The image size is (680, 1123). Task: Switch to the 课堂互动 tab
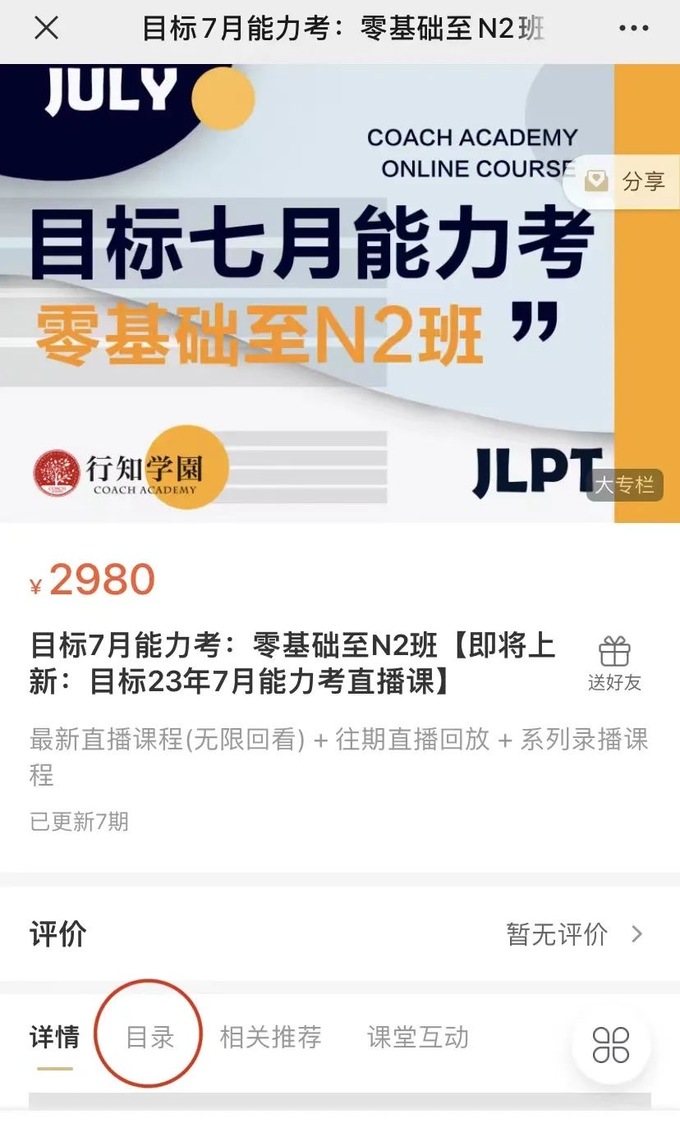pyautogui.click(x=417, y=1037)
